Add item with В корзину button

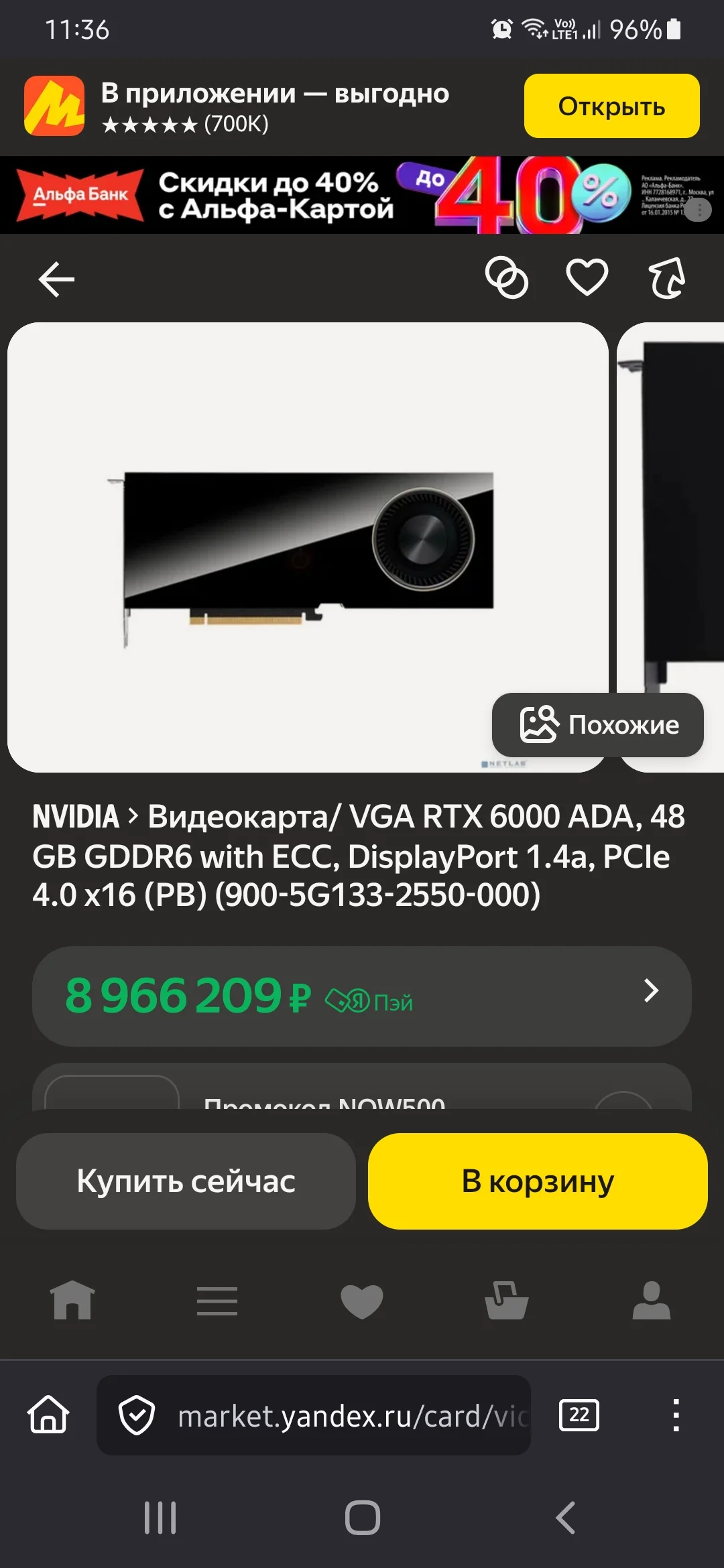(x=538, y=1181)
